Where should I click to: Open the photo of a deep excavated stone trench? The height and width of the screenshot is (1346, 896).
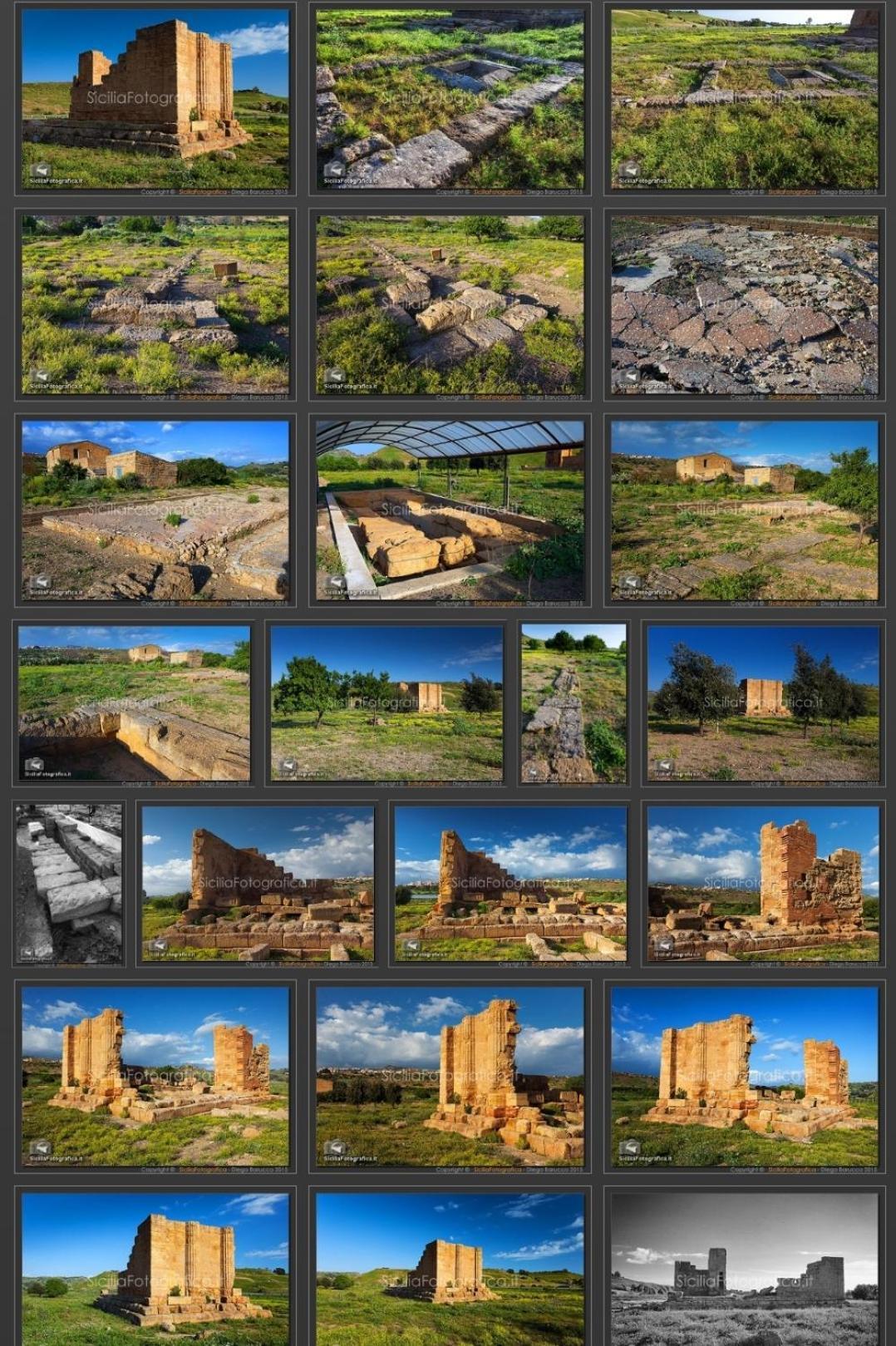pyautogui.click(x=134, y=703)
